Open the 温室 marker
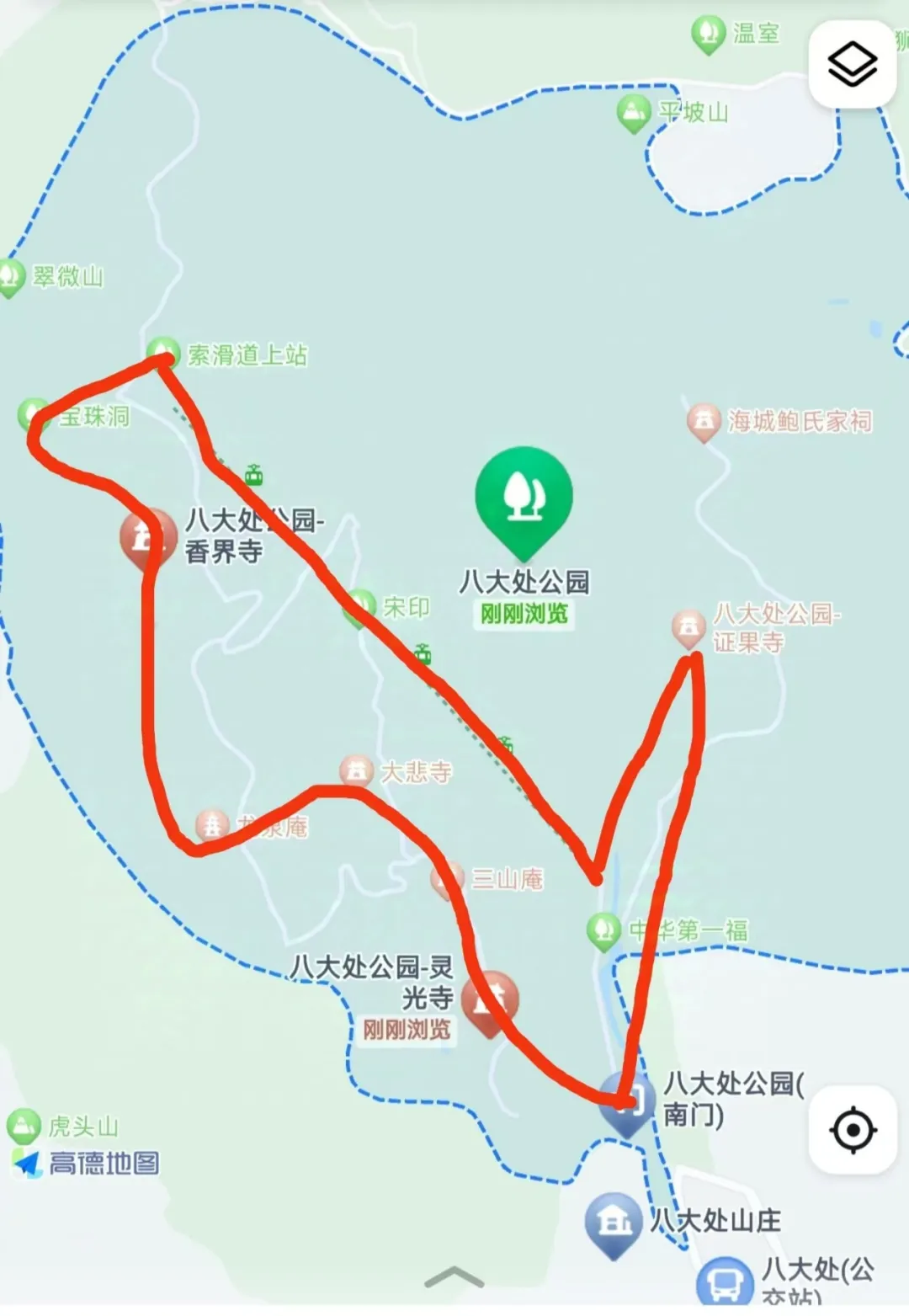This screenshot has width=909, height=1316. [708, 34]
